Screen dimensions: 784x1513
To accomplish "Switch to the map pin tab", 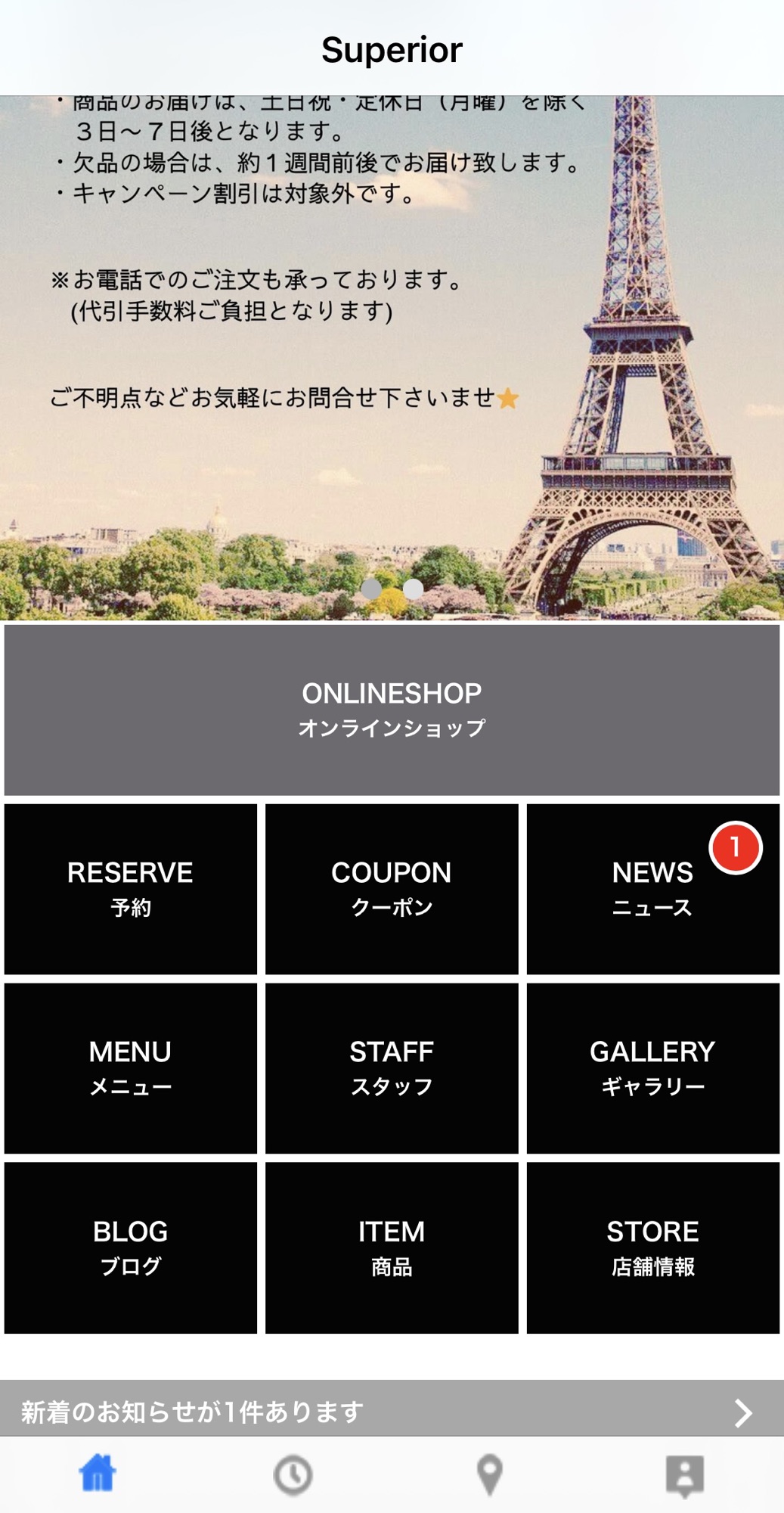I will click(x=489, y=1474).
